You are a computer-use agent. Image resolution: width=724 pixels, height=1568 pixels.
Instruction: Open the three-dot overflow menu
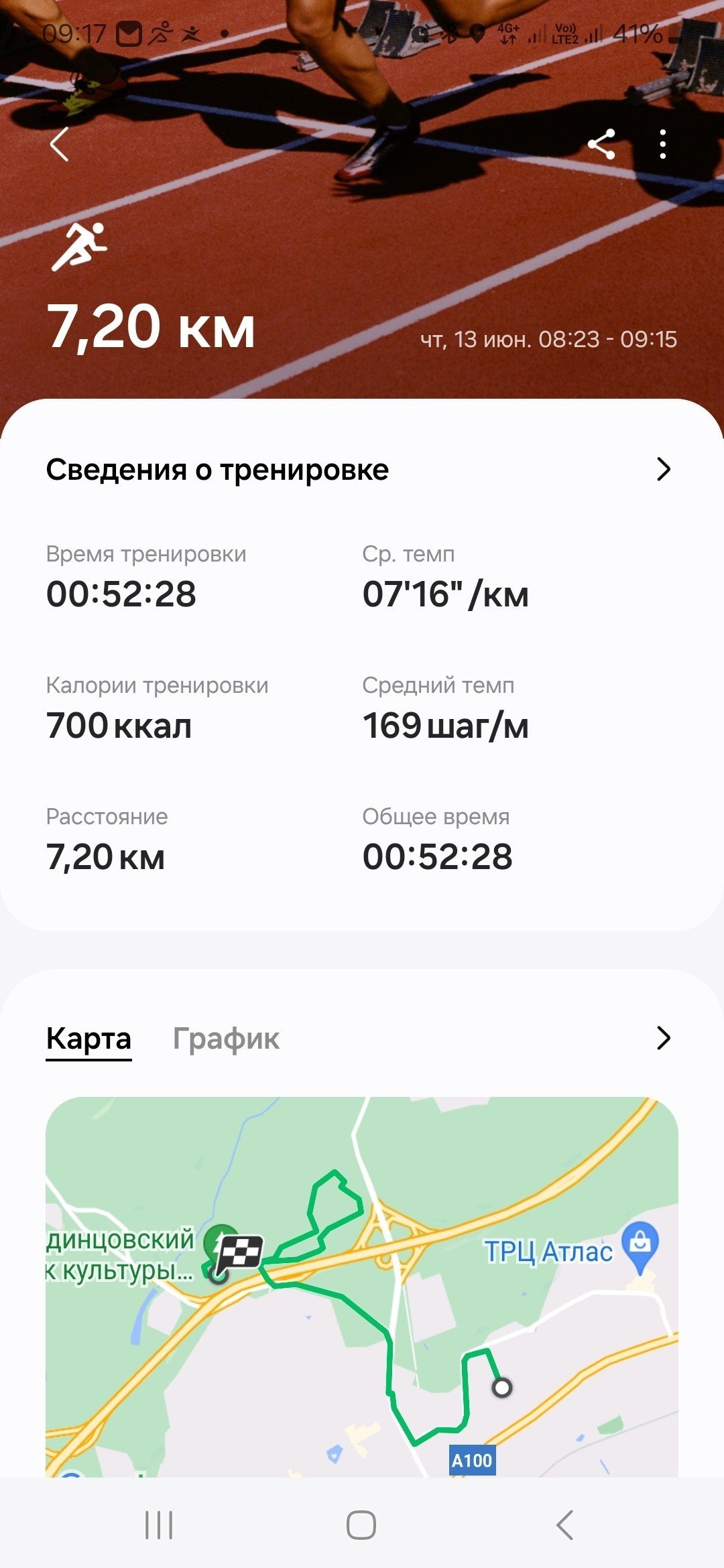[x=662, y=144]
